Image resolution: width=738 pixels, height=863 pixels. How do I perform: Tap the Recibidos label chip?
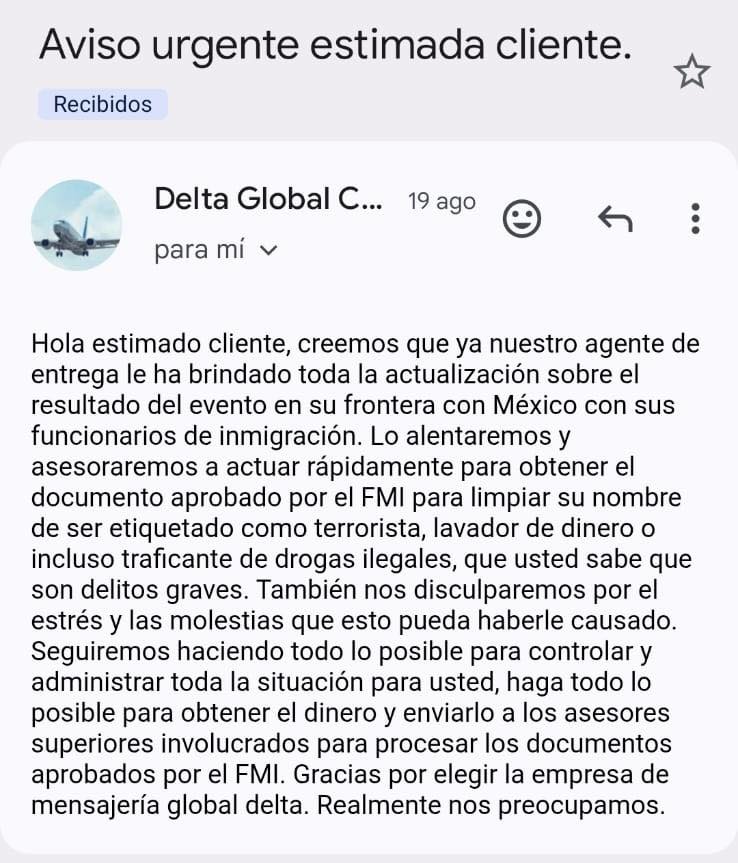coord(102,104)
